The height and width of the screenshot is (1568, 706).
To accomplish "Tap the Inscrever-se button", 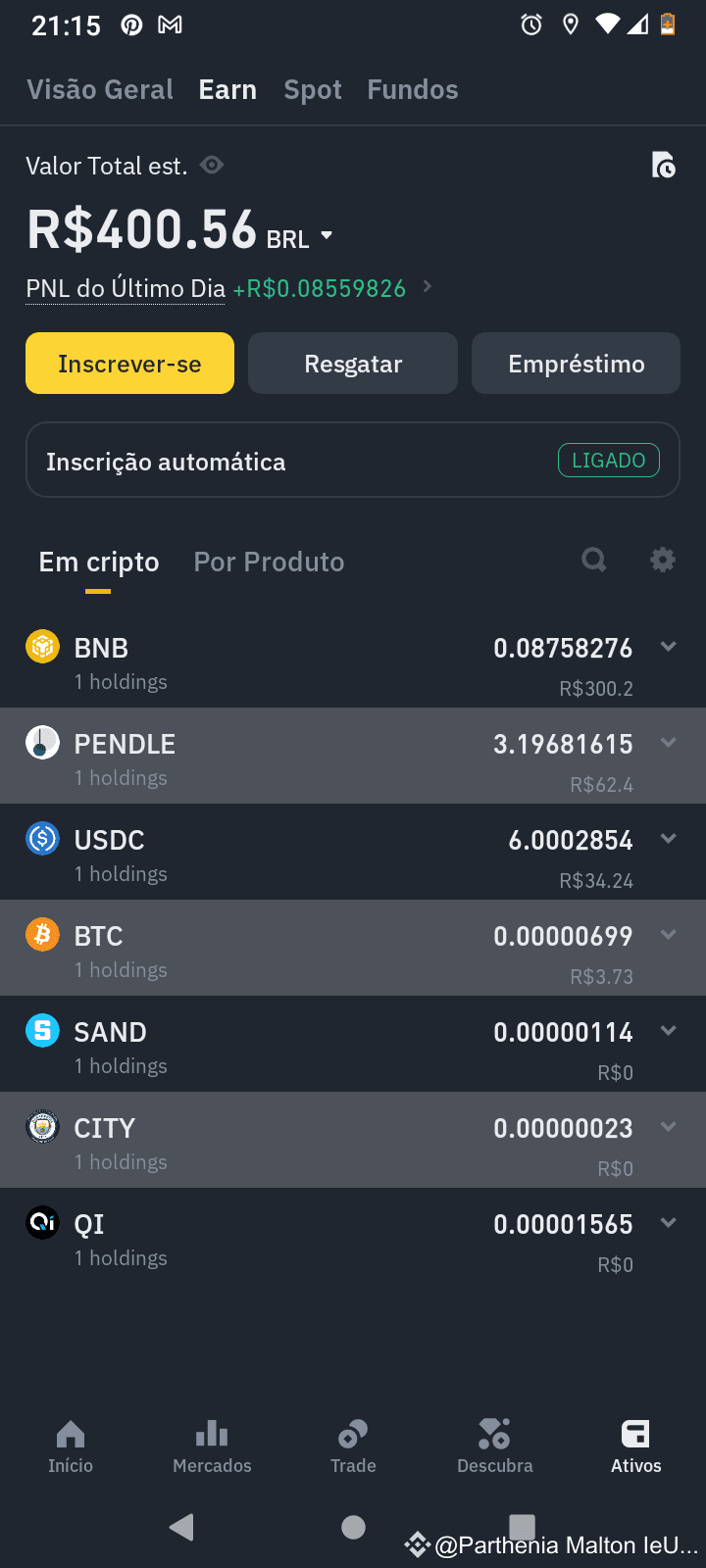I will (x=129, y=364).
